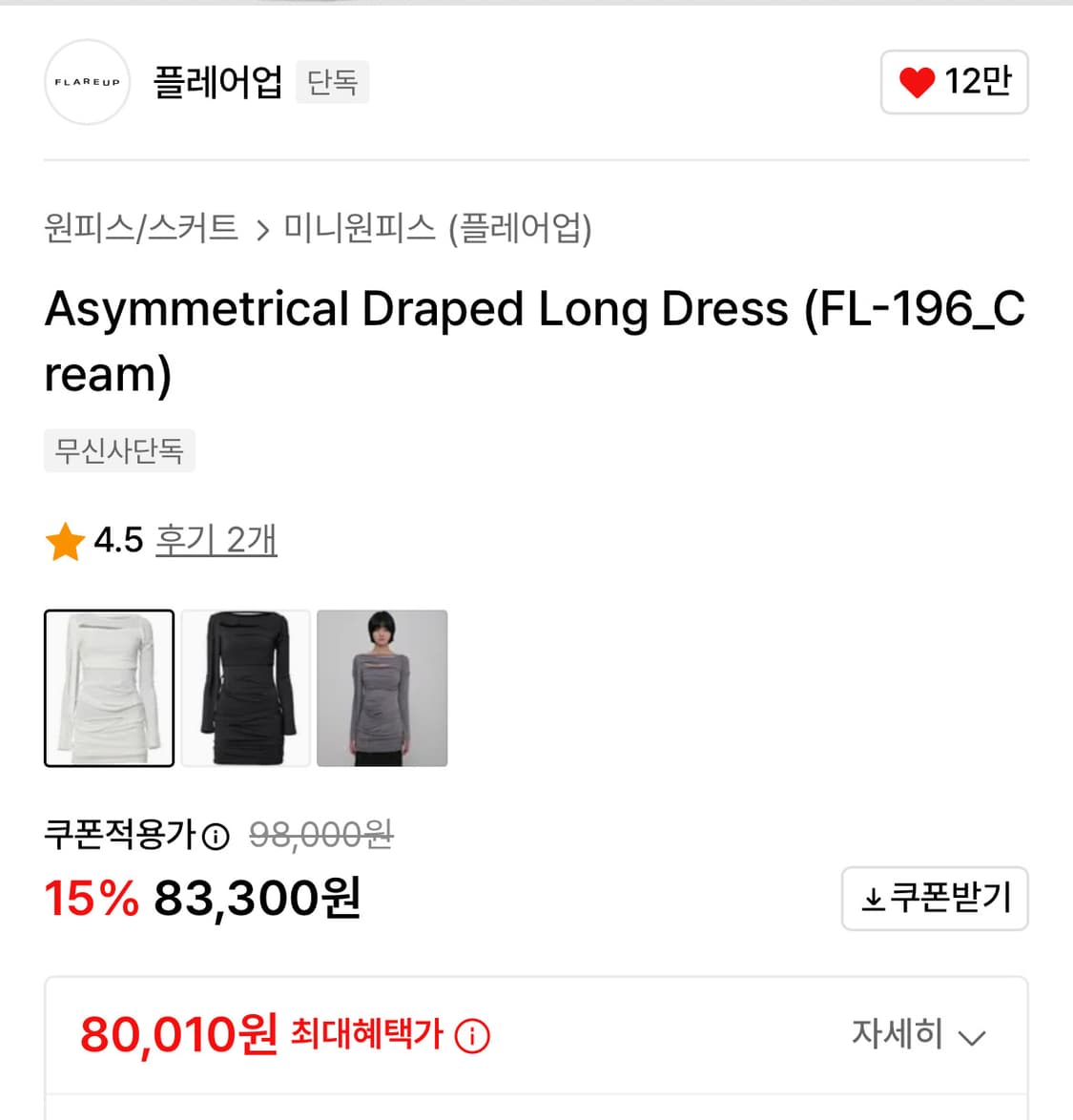Screen dimensions: 1073x1120
Task: Tap the star rating icon
Action: (64, 540)
